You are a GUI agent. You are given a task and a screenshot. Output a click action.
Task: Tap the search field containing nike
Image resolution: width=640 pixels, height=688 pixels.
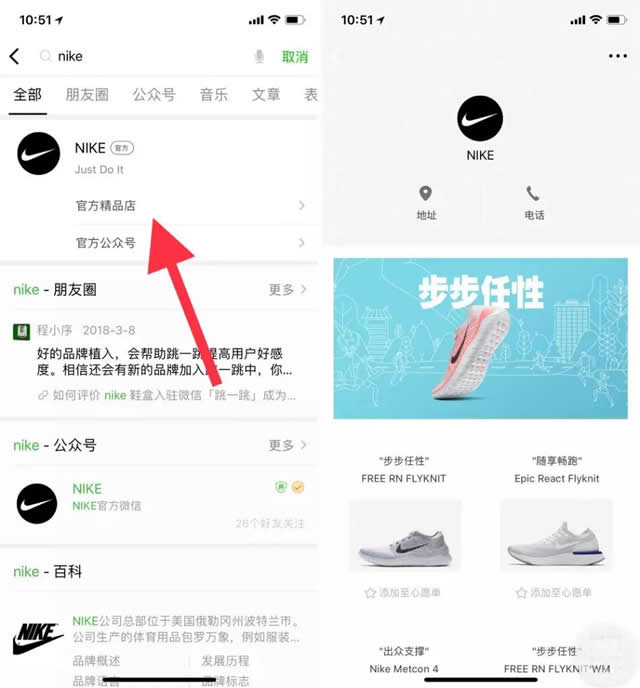click(x=140, y=56)
